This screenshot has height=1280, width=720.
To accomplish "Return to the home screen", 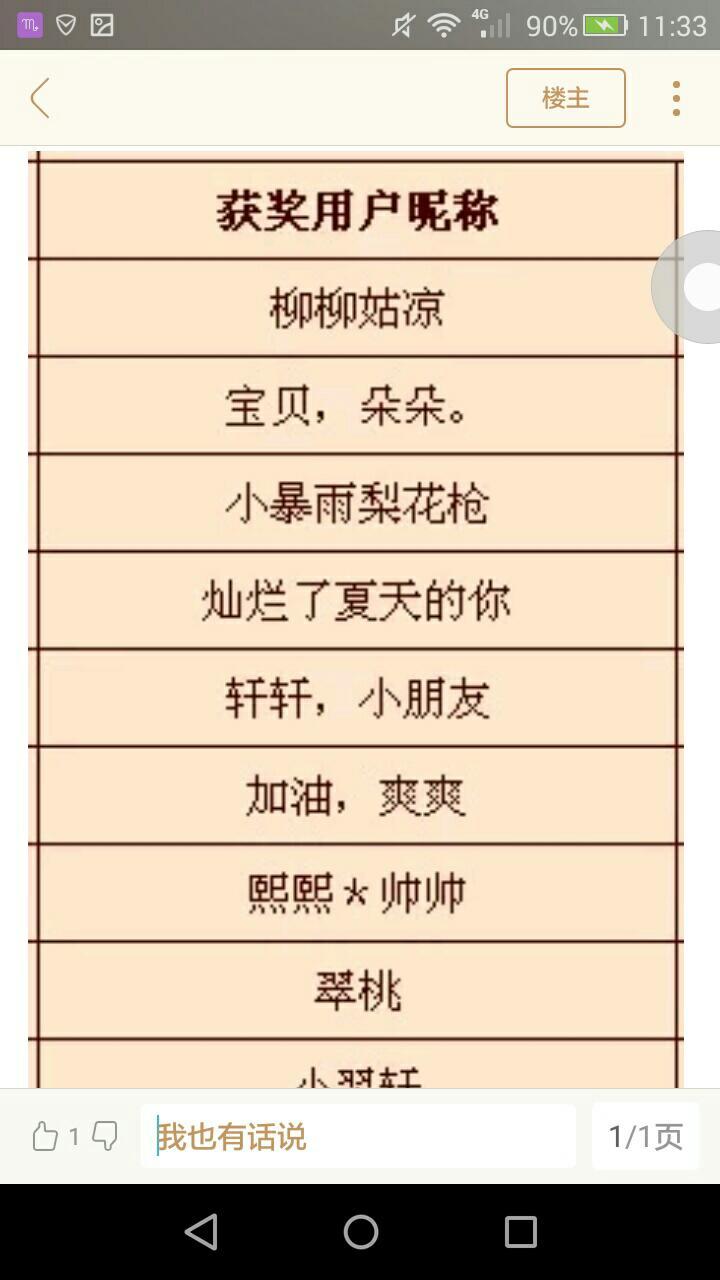I will pyautogui.click(x=360, y=1232).
